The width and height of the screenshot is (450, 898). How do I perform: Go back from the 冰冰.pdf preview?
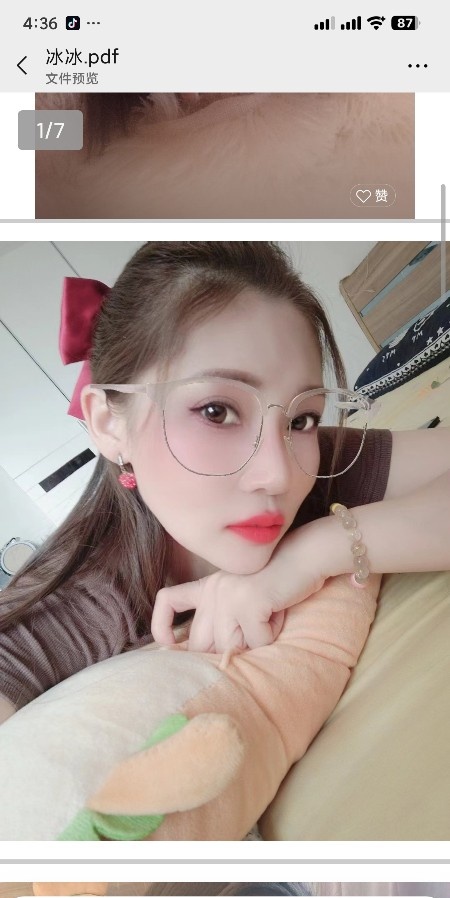tap(22, 65)
